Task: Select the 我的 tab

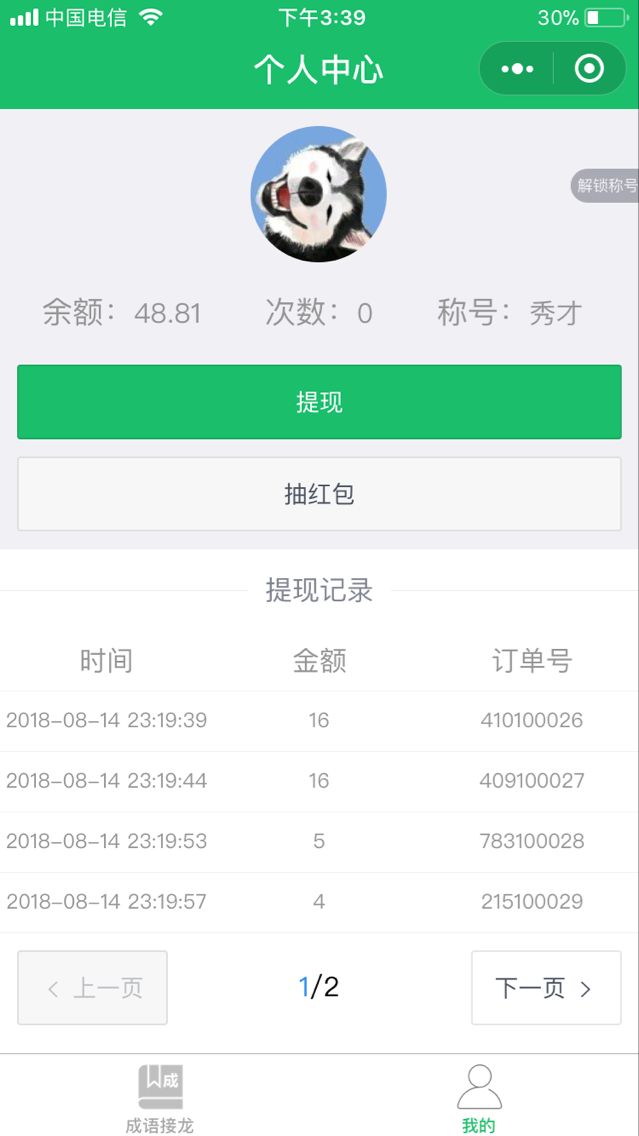Action: [479, 1098]
